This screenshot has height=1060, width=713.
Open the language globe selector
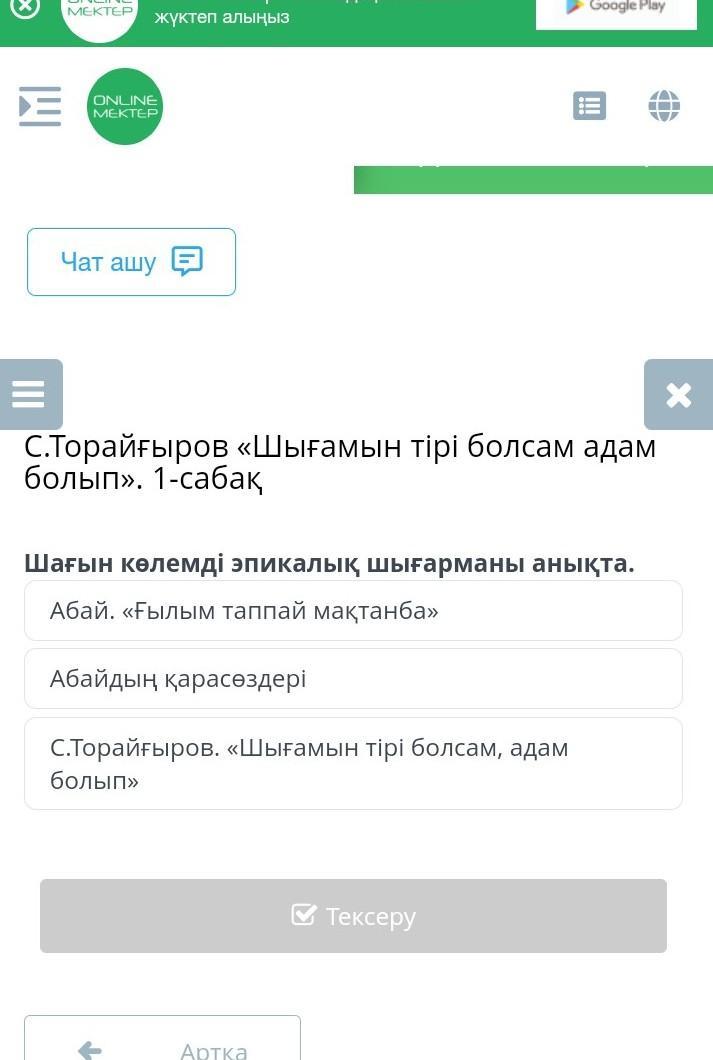tap(664, 106)
